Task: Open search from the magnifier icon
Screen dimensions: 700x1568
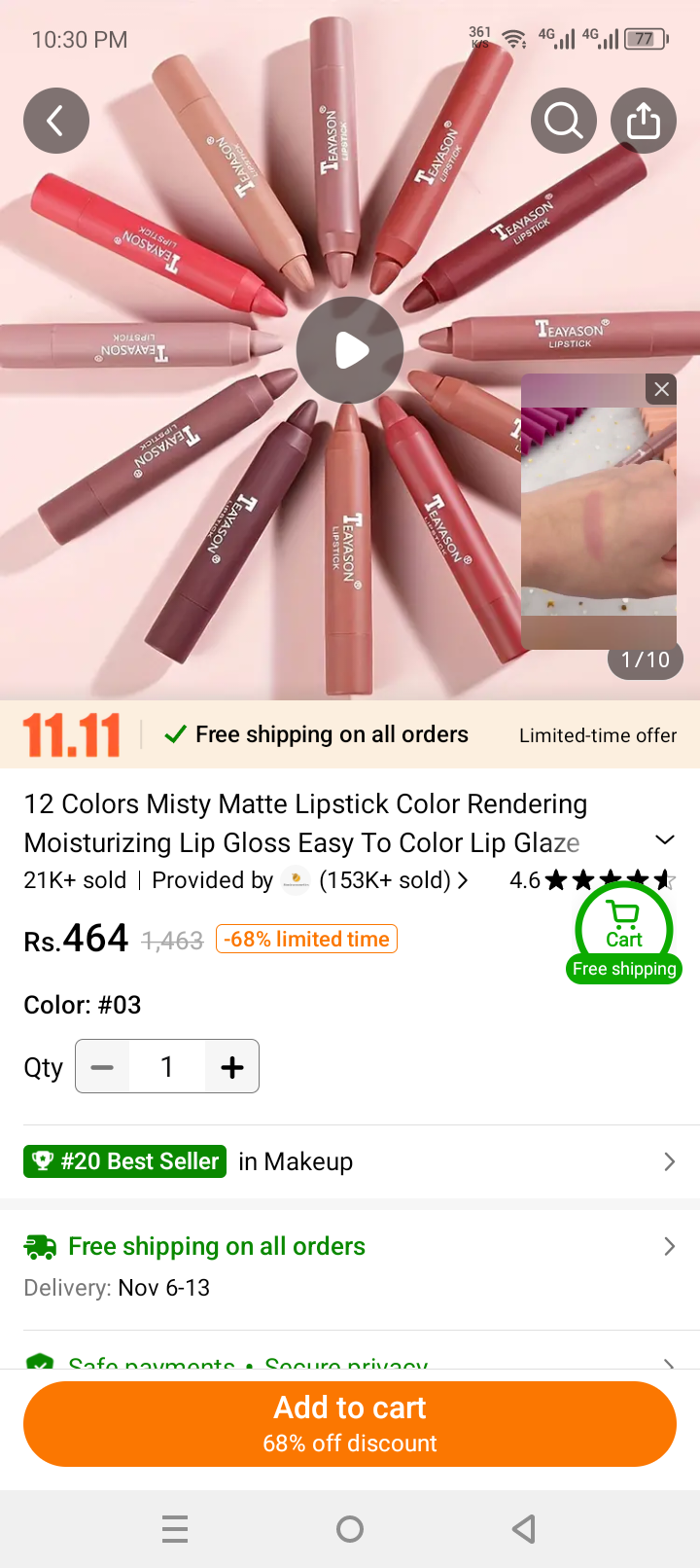Action: [564, 121]
